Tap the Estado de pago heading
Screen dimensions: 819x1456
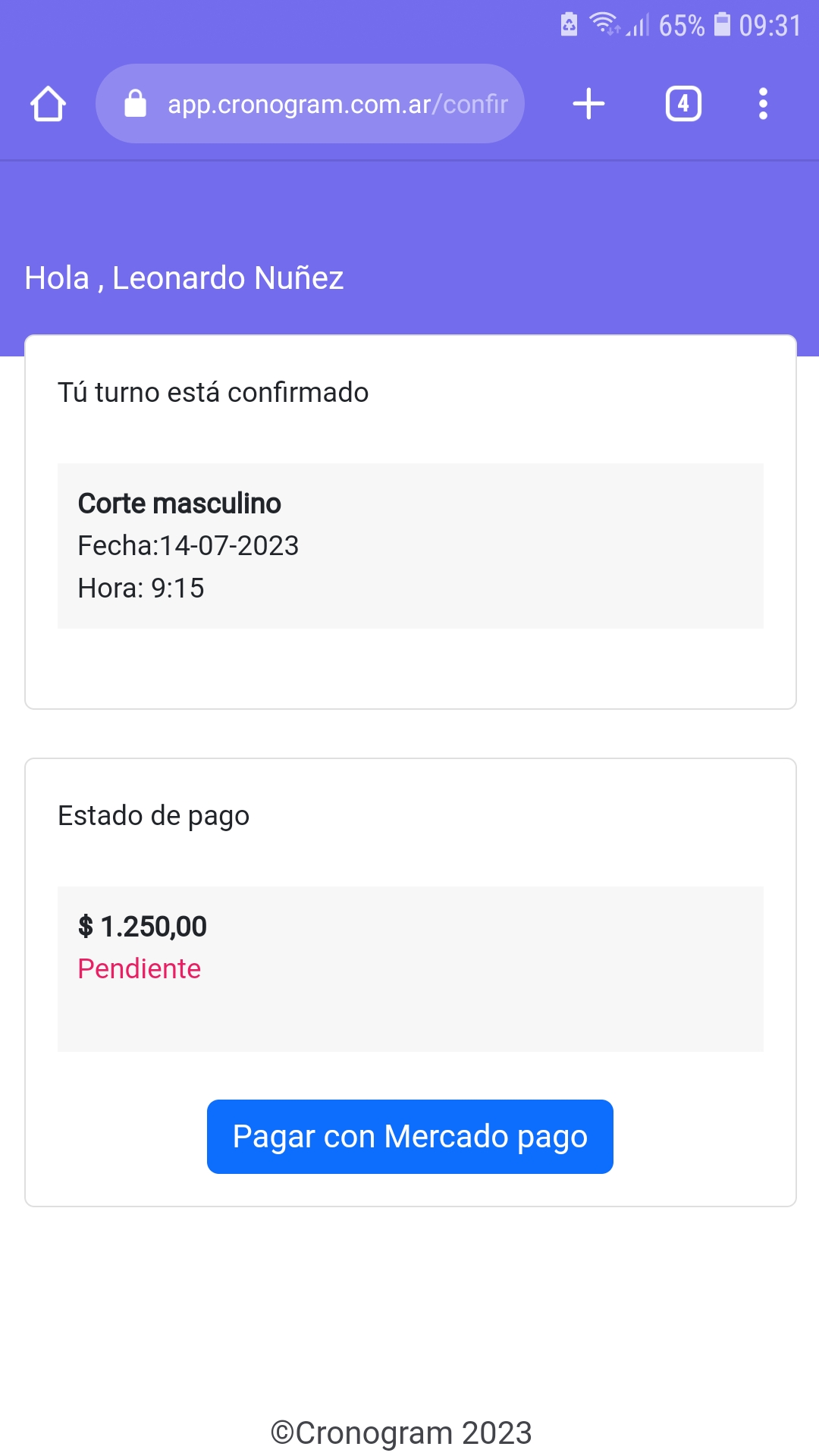(x=153, y=815)
